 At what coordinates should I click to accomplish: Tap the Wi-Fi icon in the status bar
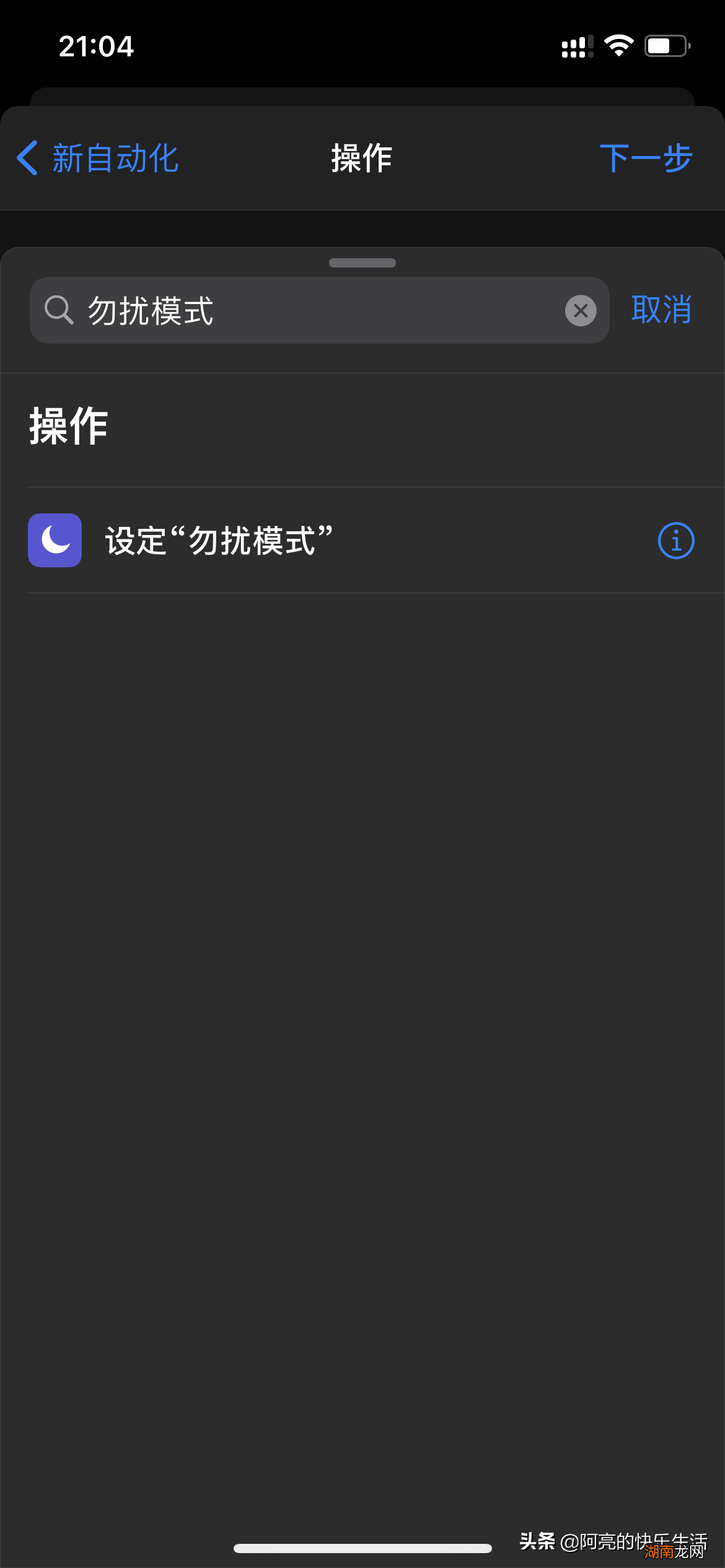click(x=618, y=45)
